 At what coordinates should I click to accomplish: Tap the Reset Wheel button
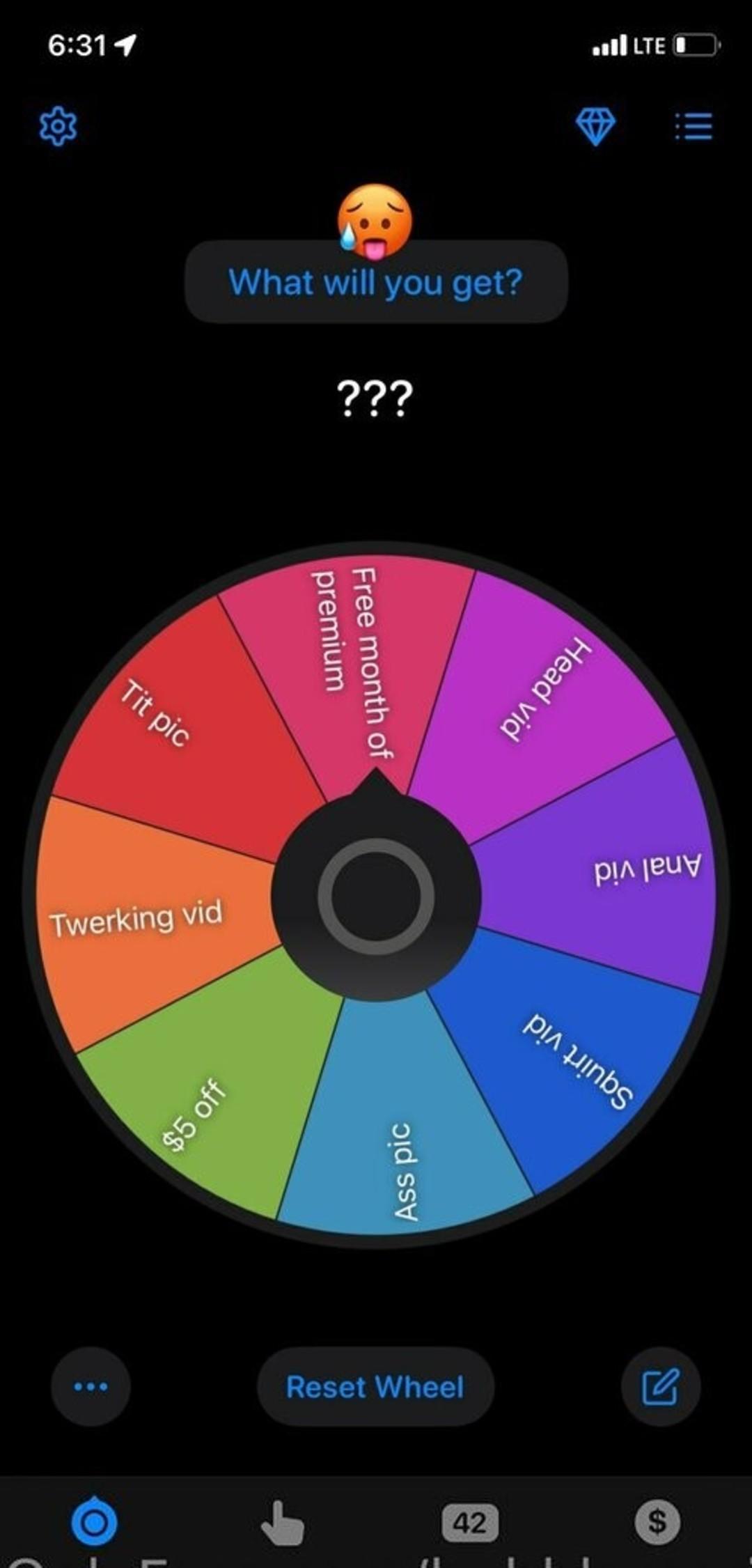(375, 1387)
